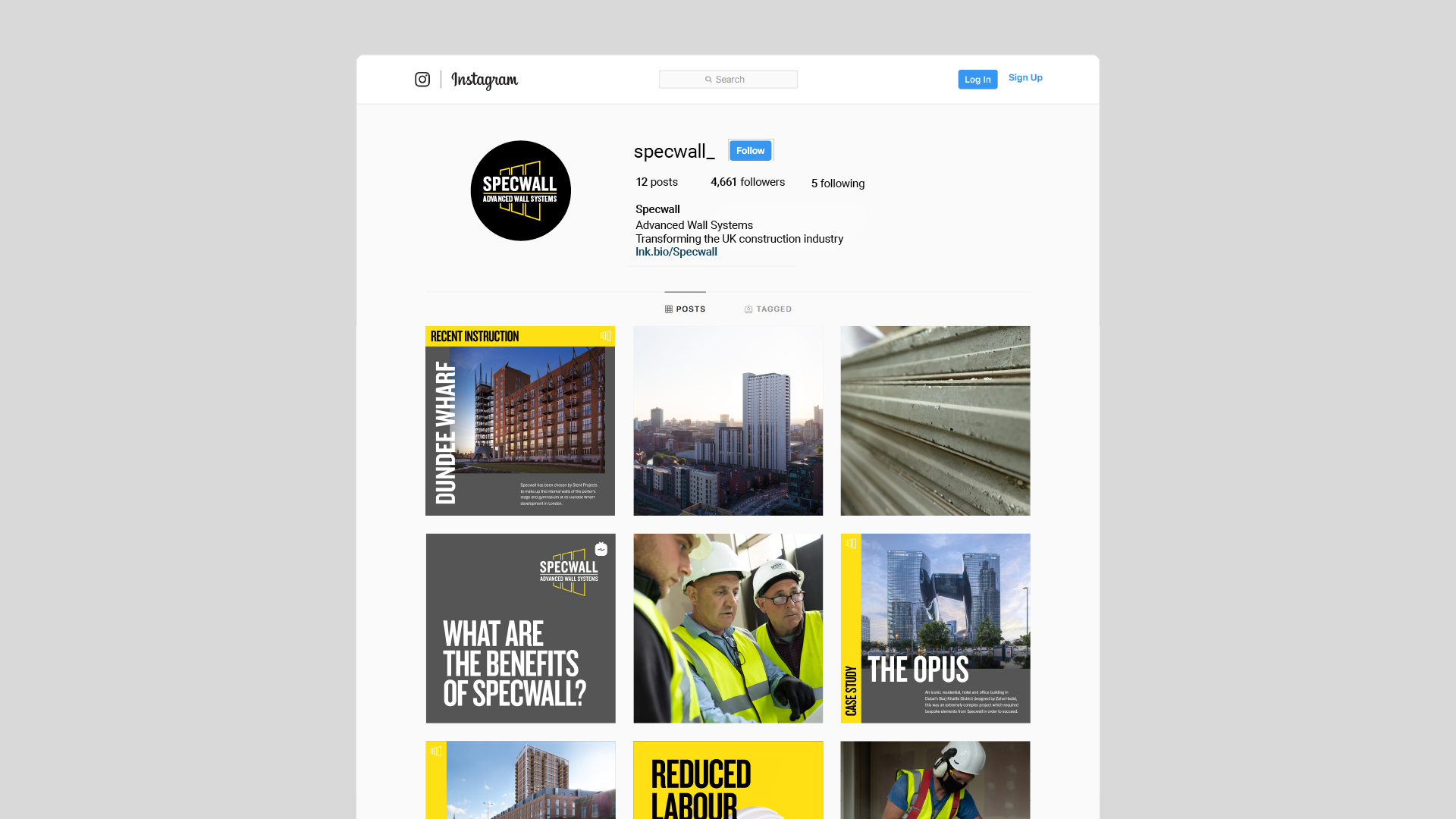The width and height of the screenshot is (1456, 819).
Task: Open the Dundee Wharf recent instruction post
Action: (x=520, y=421)
